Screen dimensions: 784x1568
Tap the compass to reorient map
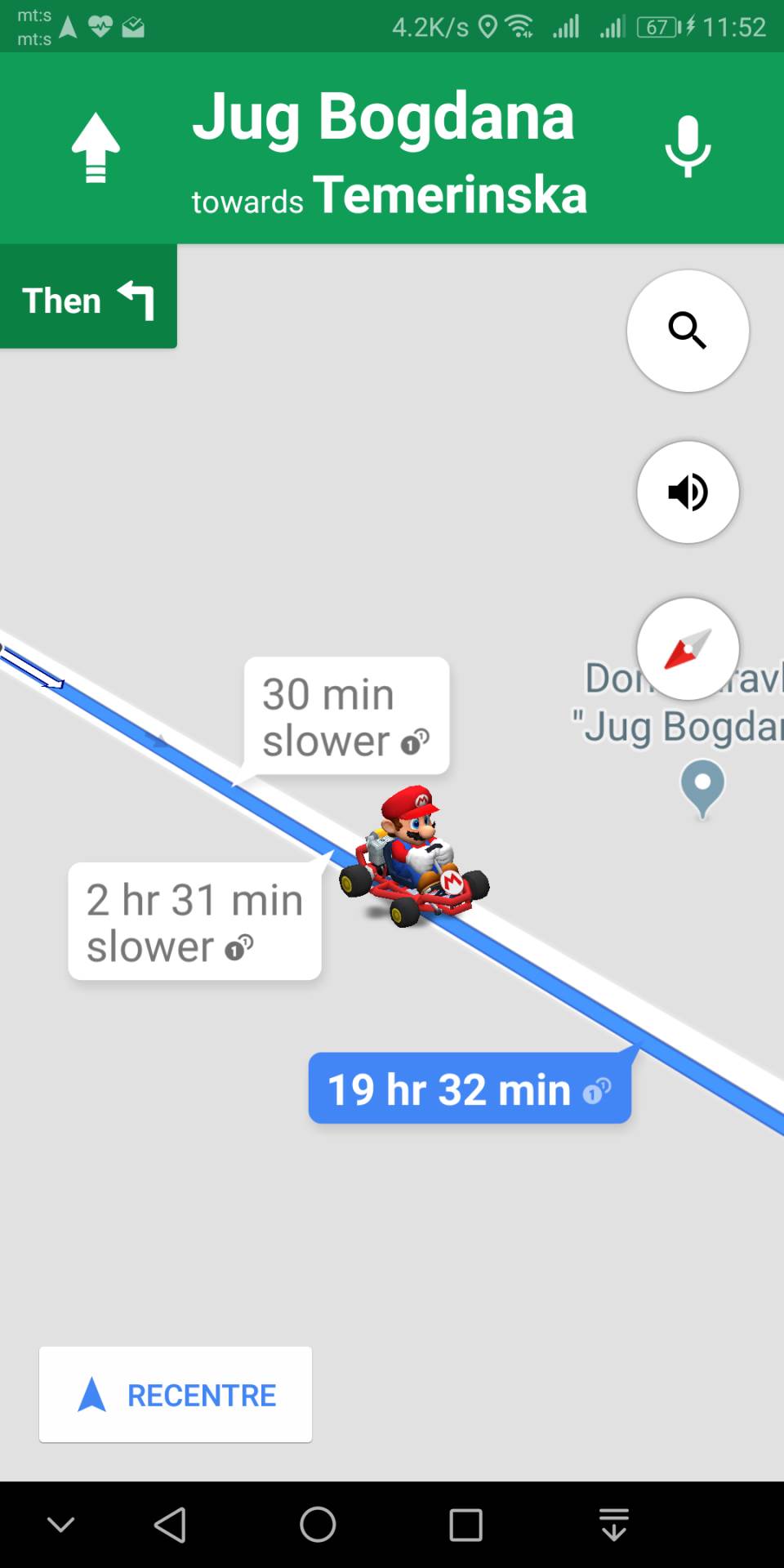(688, 649)
